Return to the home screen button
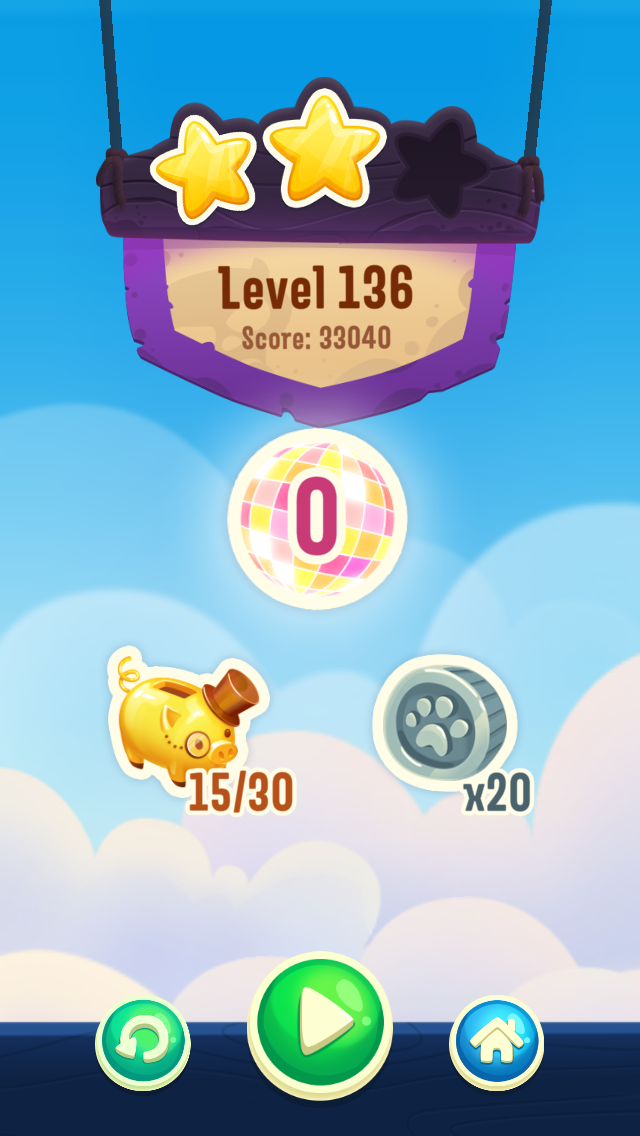Screen dimensions: 640x1136 coord(496,1043)
